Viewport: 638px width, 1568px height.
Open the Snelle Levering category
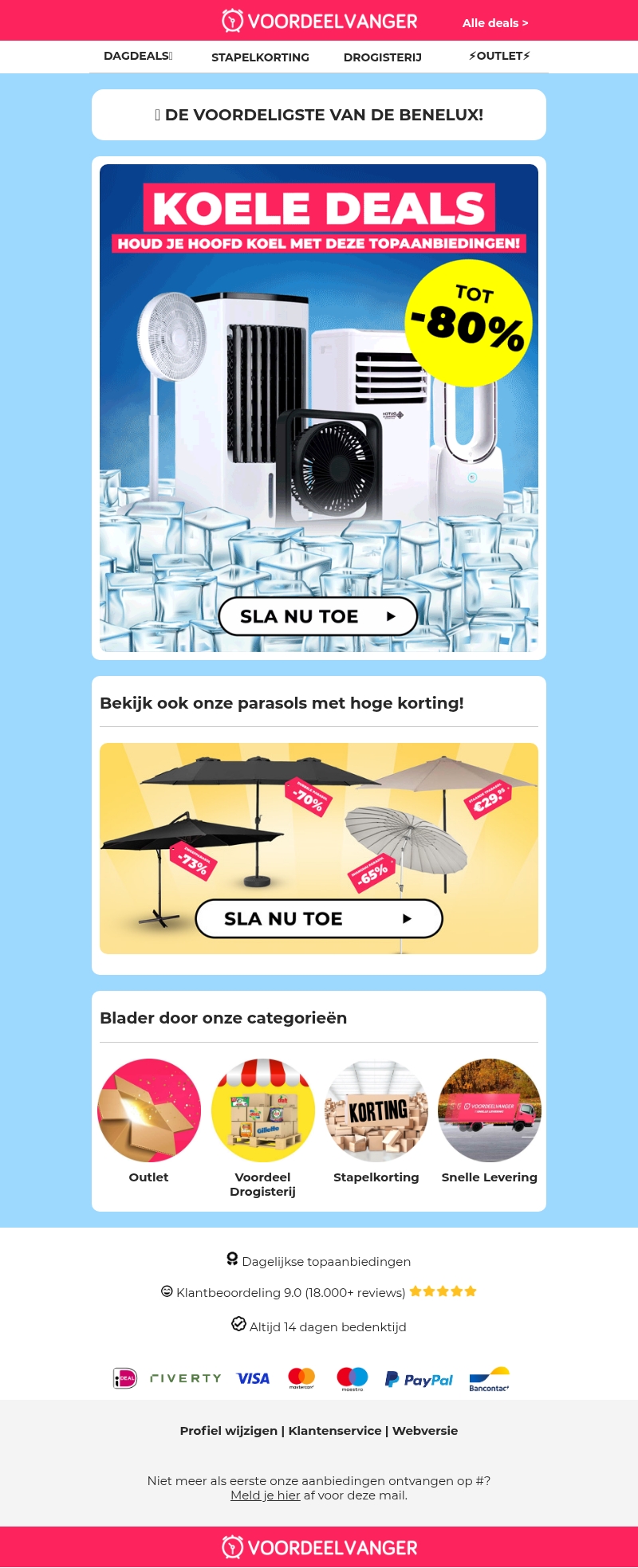[489, 1110]
